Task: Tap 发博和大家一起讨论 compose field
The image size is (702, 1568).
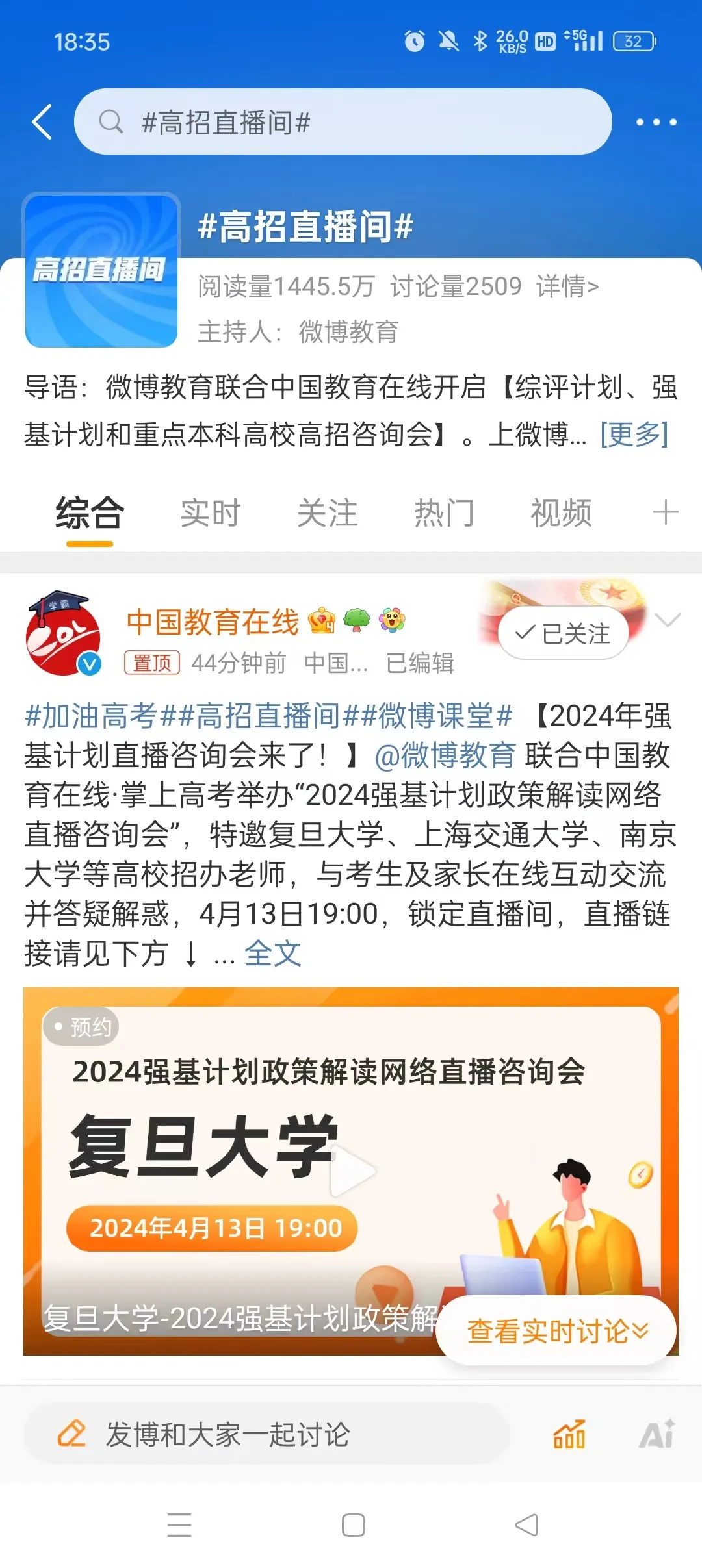Action: tap(266, 1434)
